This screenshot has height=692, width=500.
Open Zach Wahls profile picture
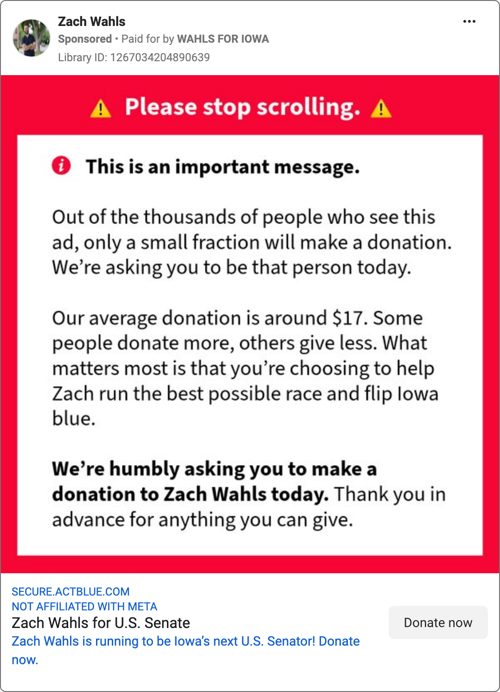[31, 38]
